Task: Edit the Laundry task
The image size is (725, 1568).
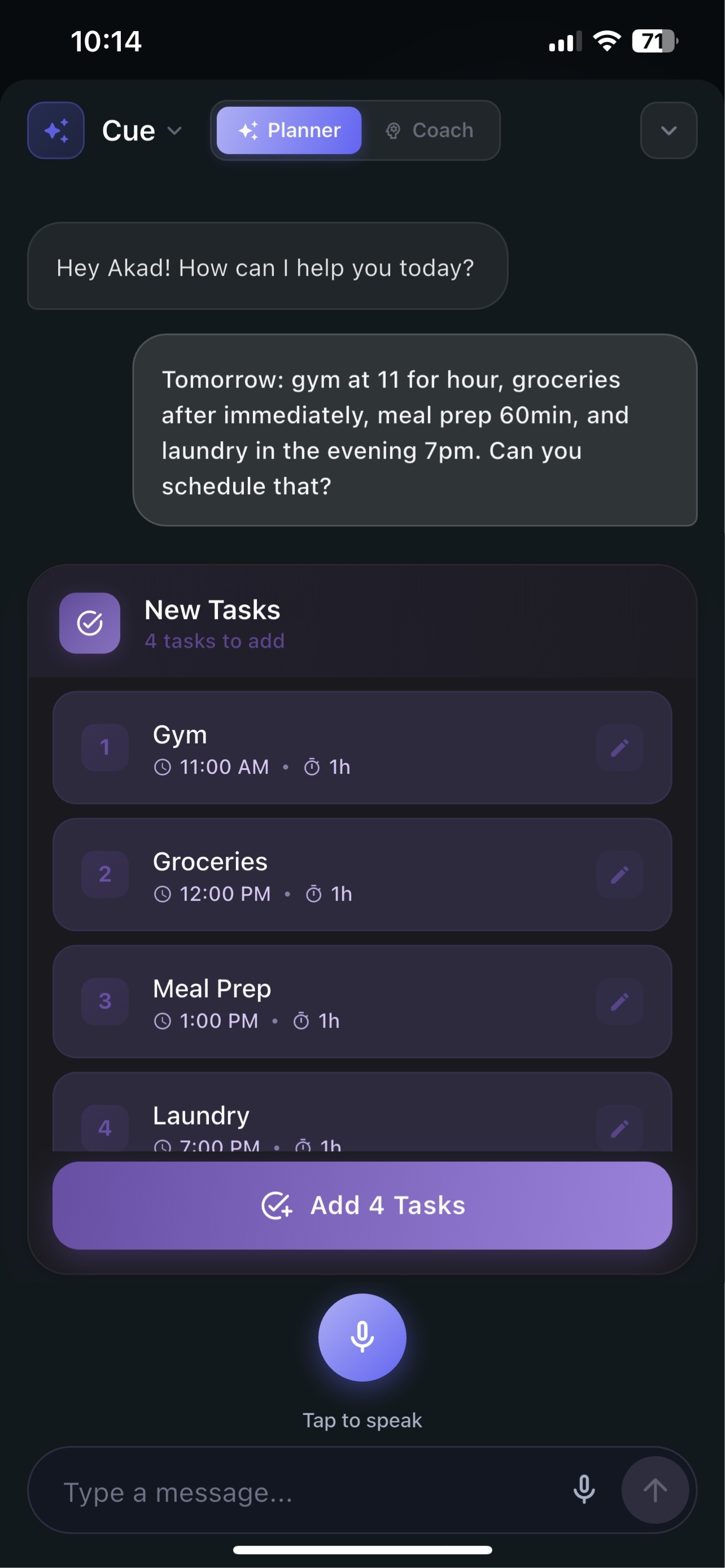Action: (619, 1129)
